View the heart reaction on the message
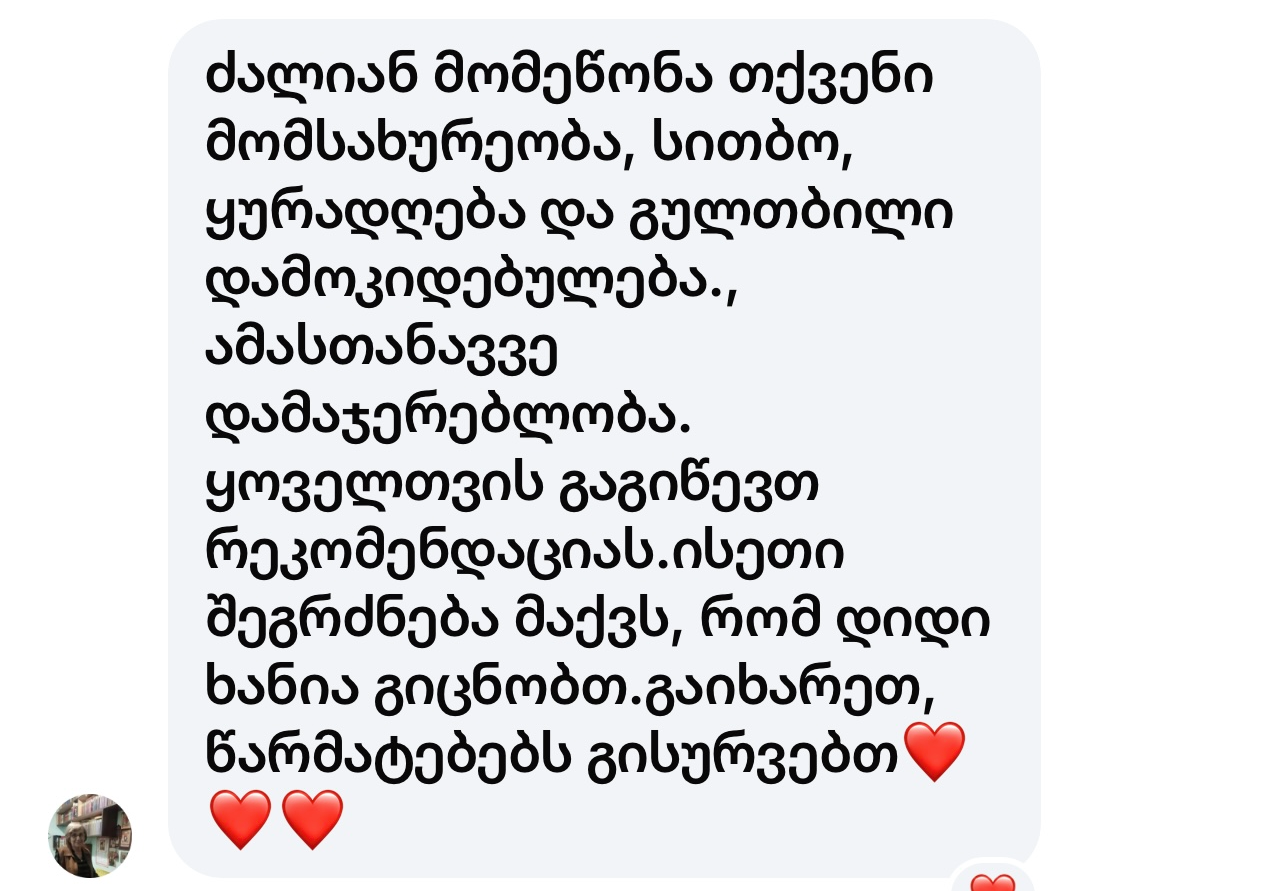Screen dimensions: 1284x891 tap(992, 880)
